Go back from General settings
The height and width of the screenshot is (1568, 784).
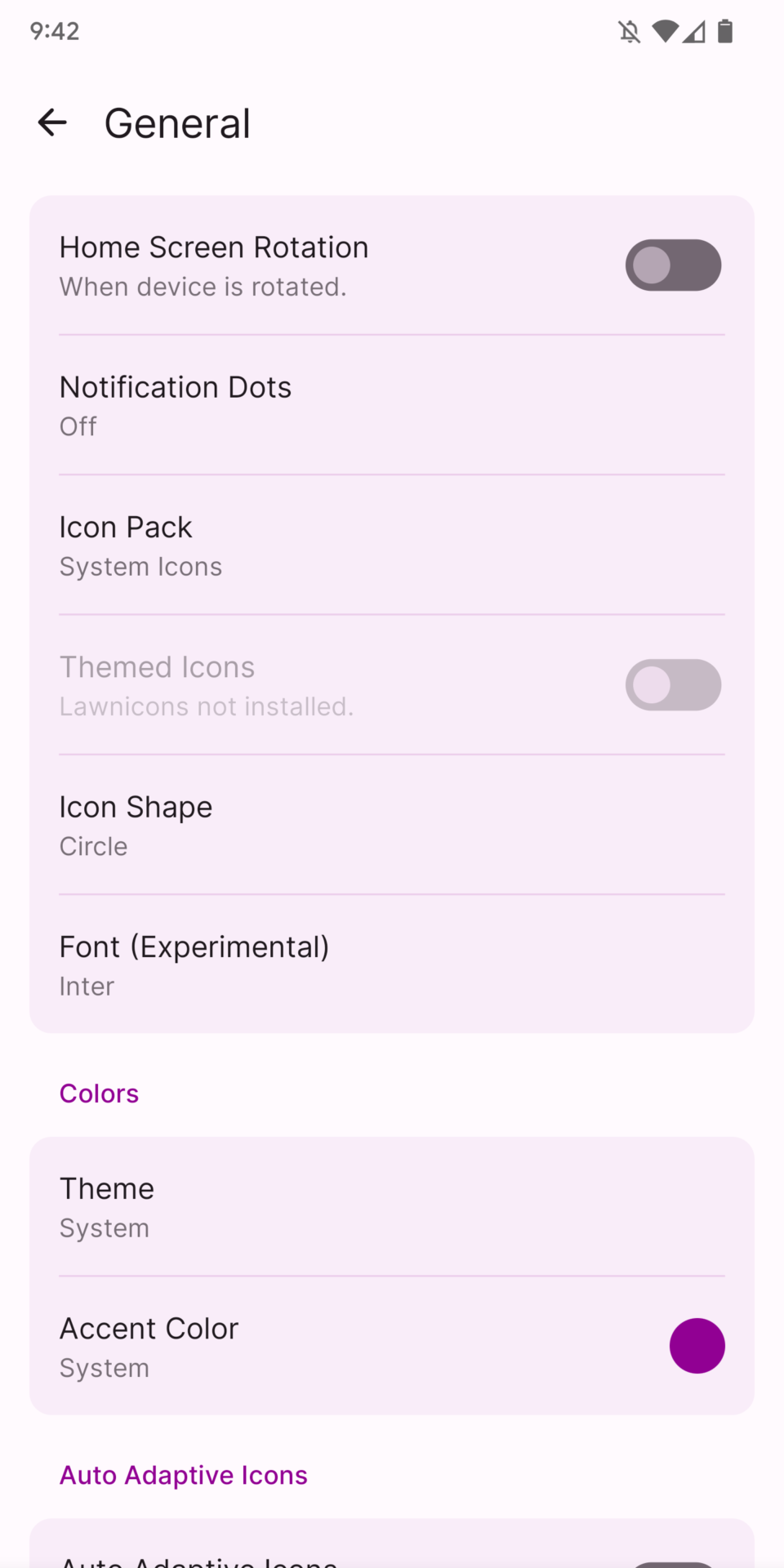(52, 123)
